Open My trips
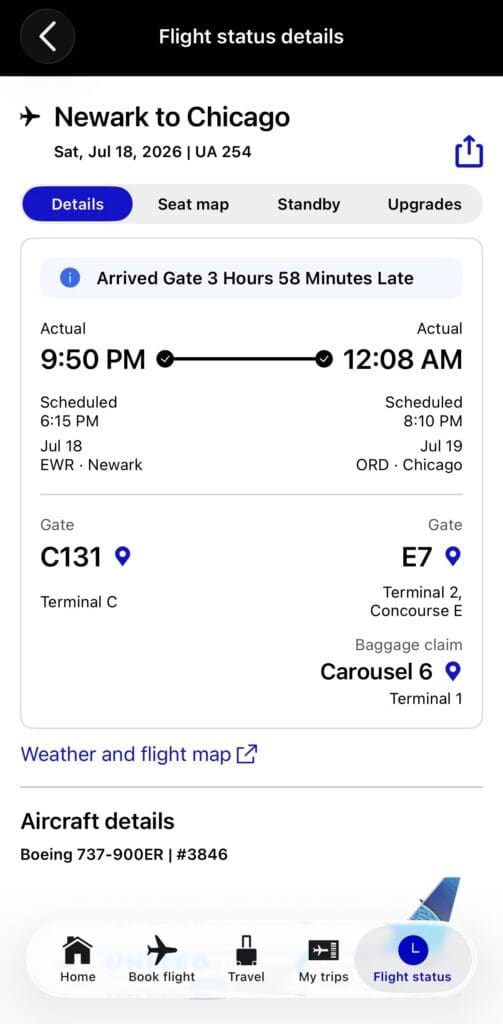This screenshot has width=503, height=1024. 323,959
